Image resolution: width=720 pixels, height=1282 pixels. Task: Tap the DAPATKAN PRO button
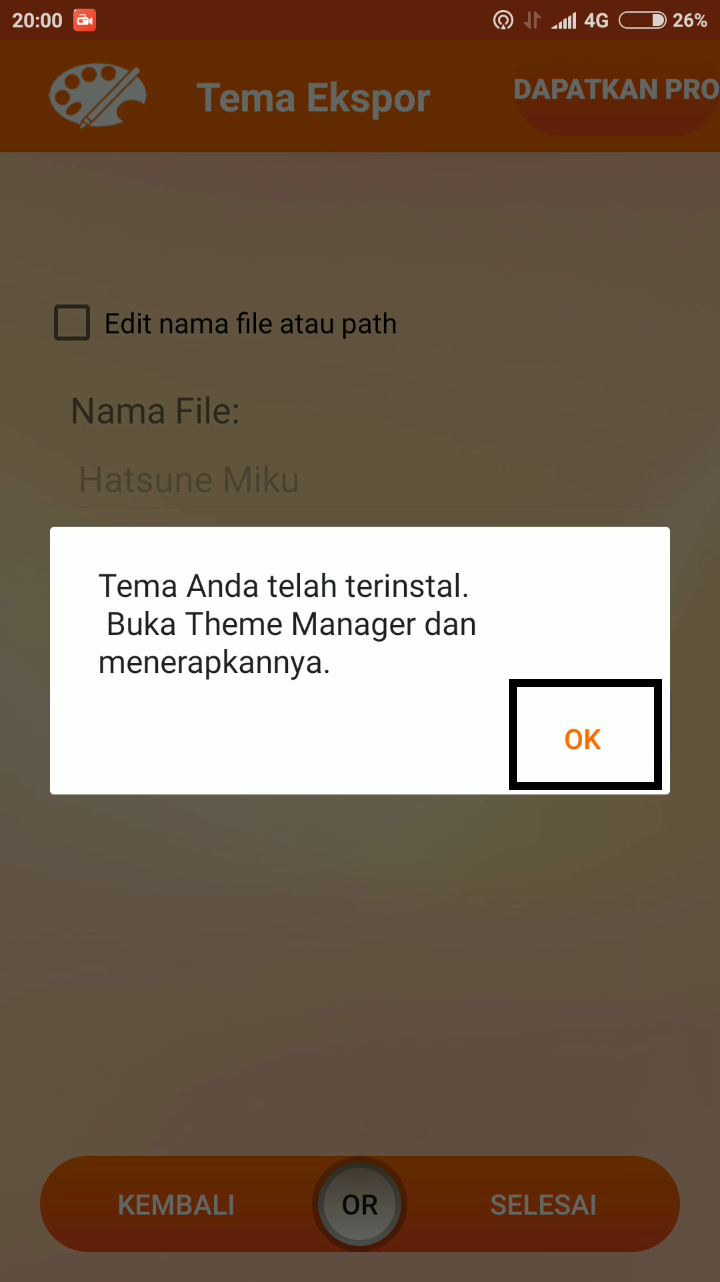(615, 91)
